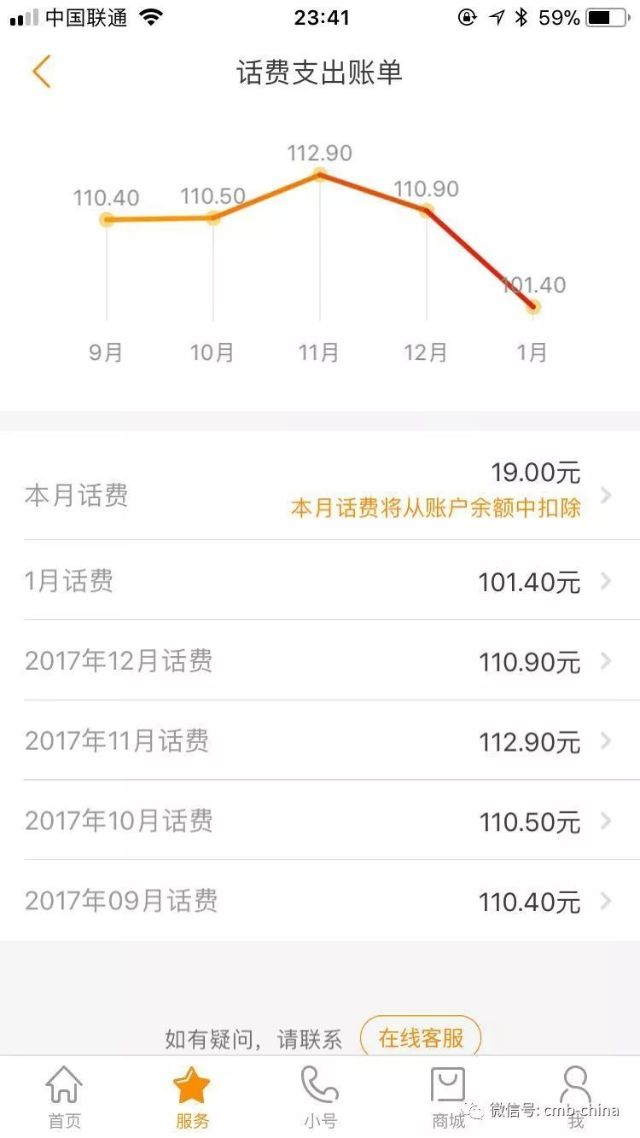Viewport: 640px width, 1138px height.
Task: Tap the 服务 tab
Action: (x=192, y=1097)
